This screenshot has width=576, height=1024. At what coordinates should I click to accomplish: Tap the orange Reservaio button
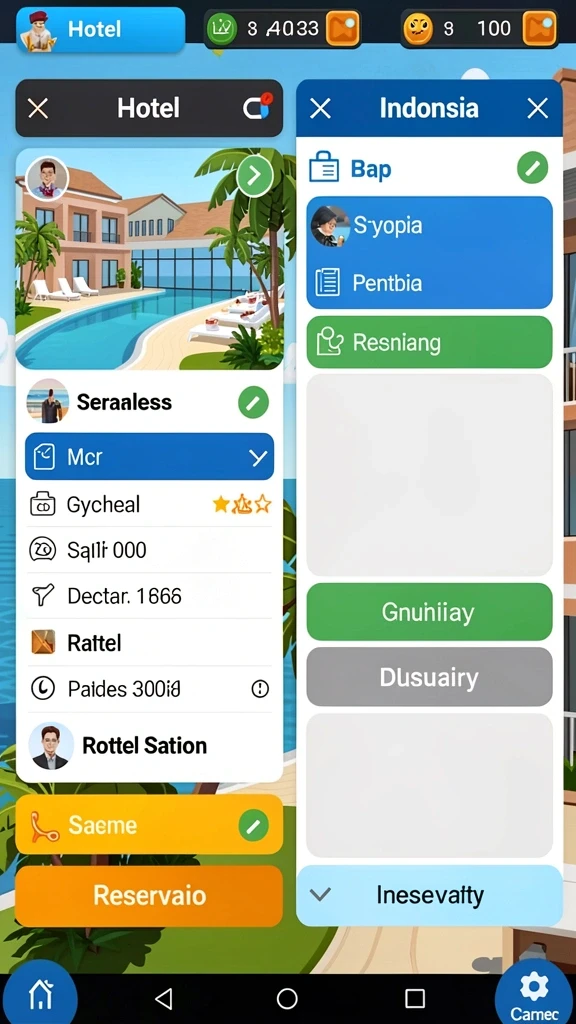click(x=150, y=895)
